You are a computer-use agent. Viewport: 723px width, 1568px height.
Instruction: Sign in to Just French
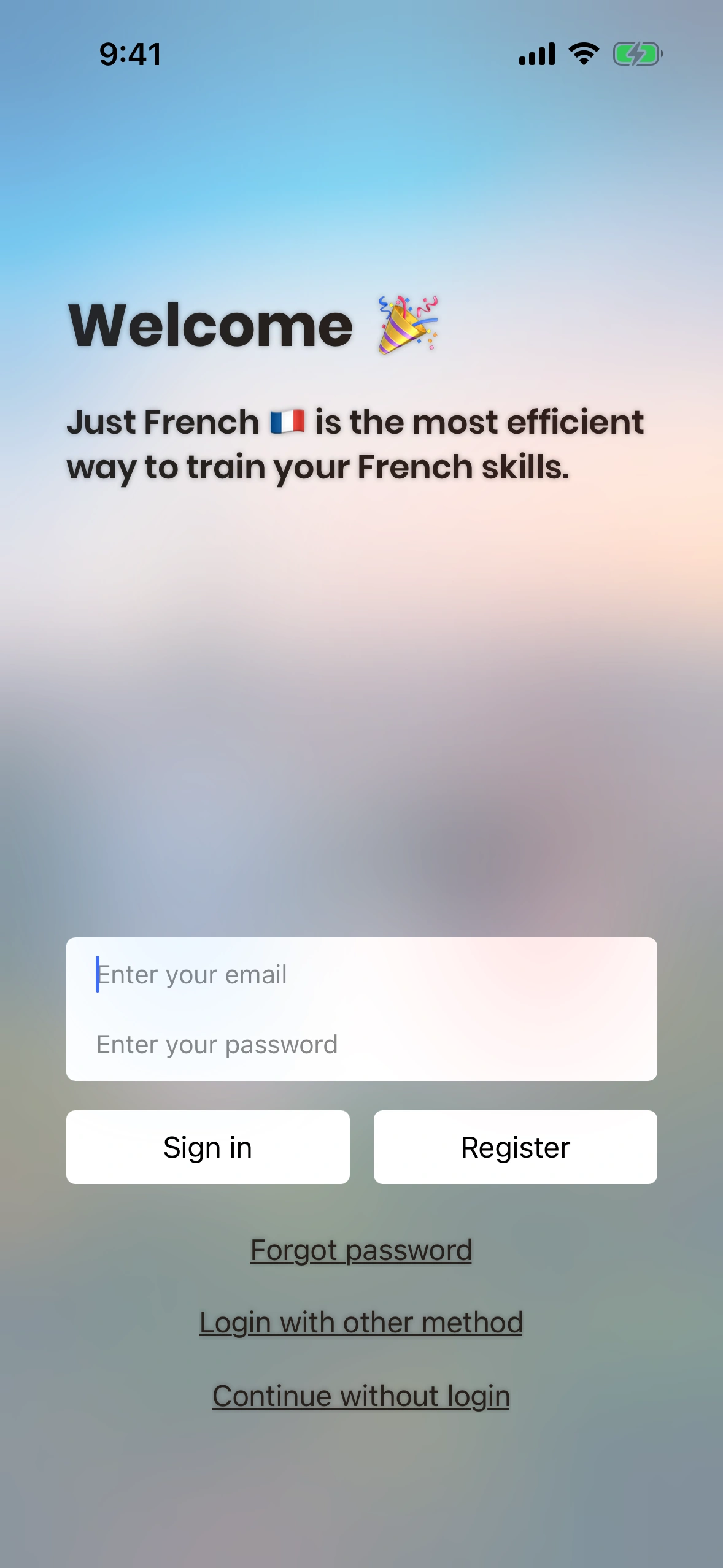207,1147
